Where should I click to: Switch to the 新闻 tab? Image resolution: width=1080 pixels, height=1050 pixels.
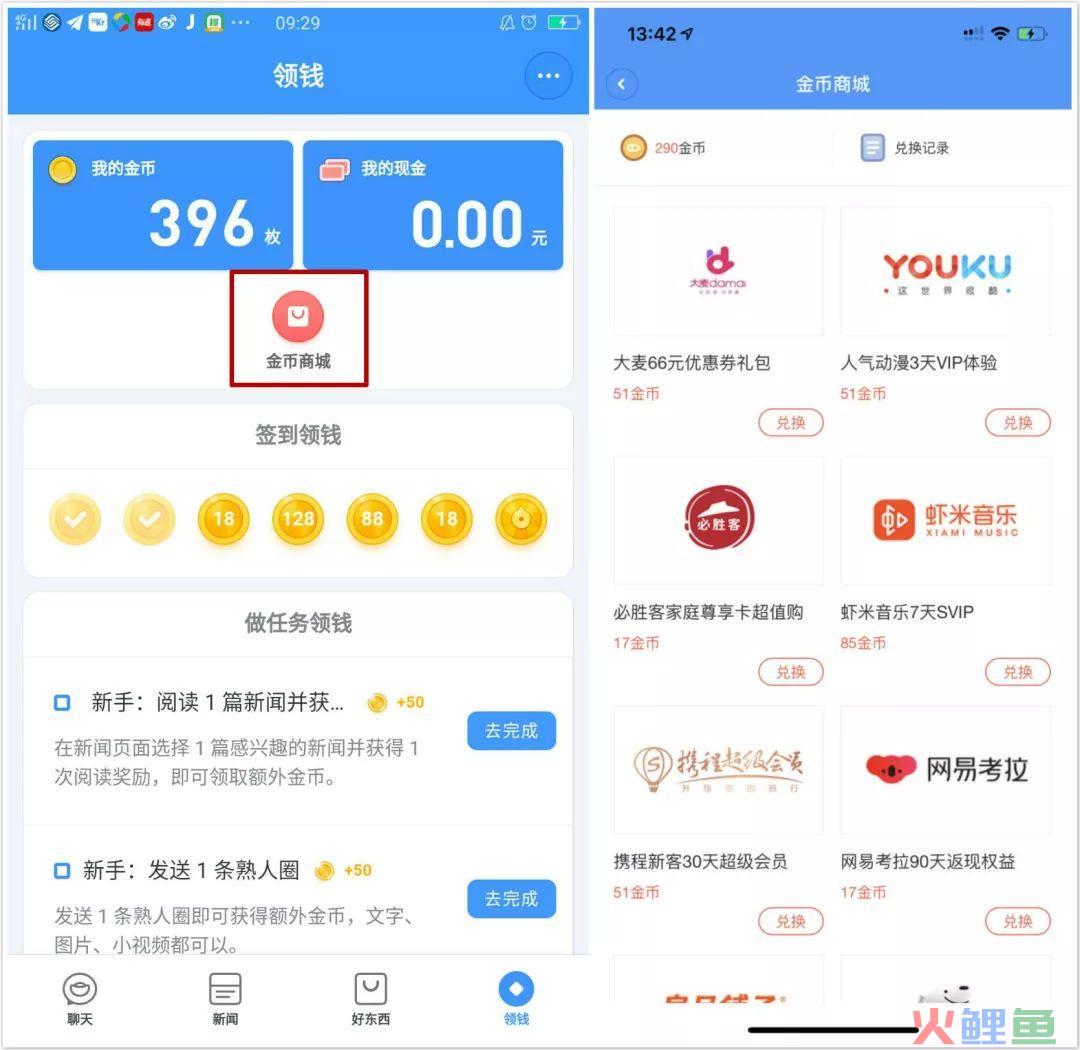225,999
